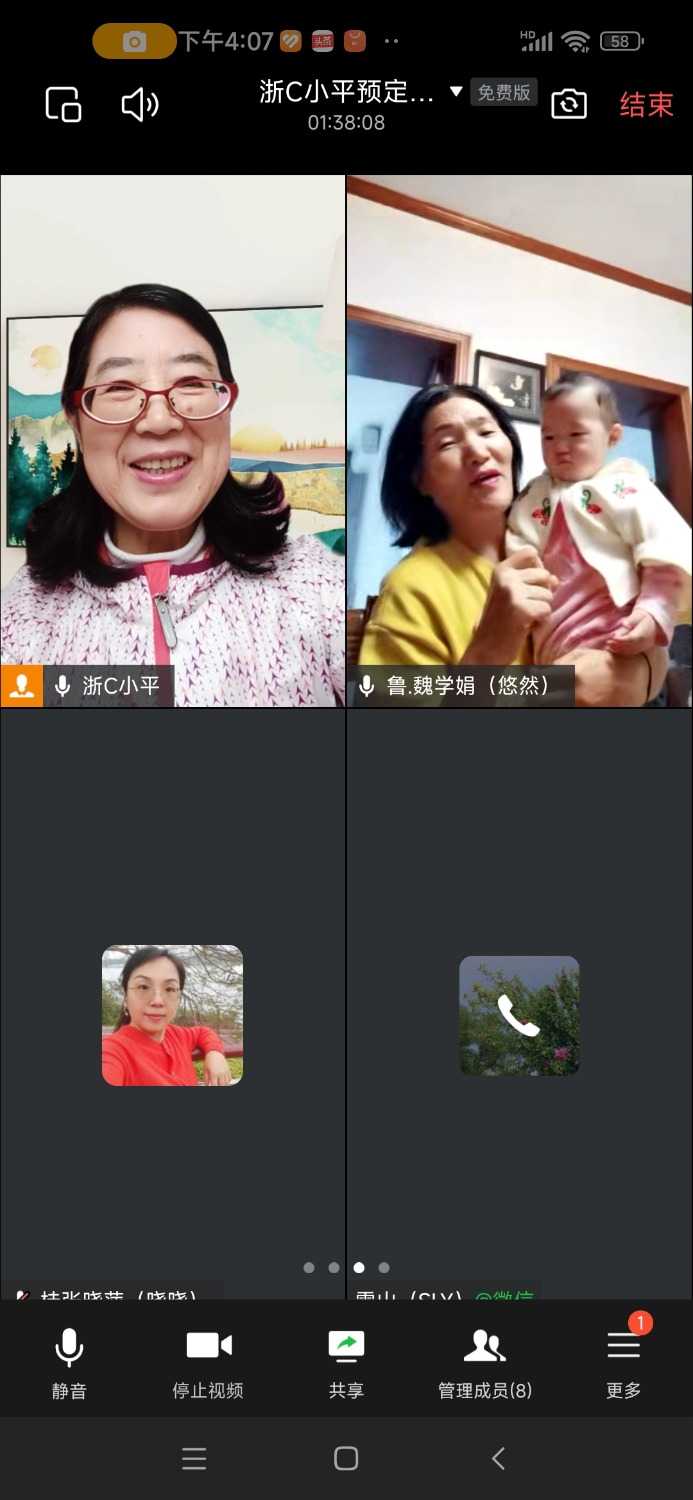The image size is (693, 1500).
Task: Select 浙C小平's video tile
Action: click(173, 440)
